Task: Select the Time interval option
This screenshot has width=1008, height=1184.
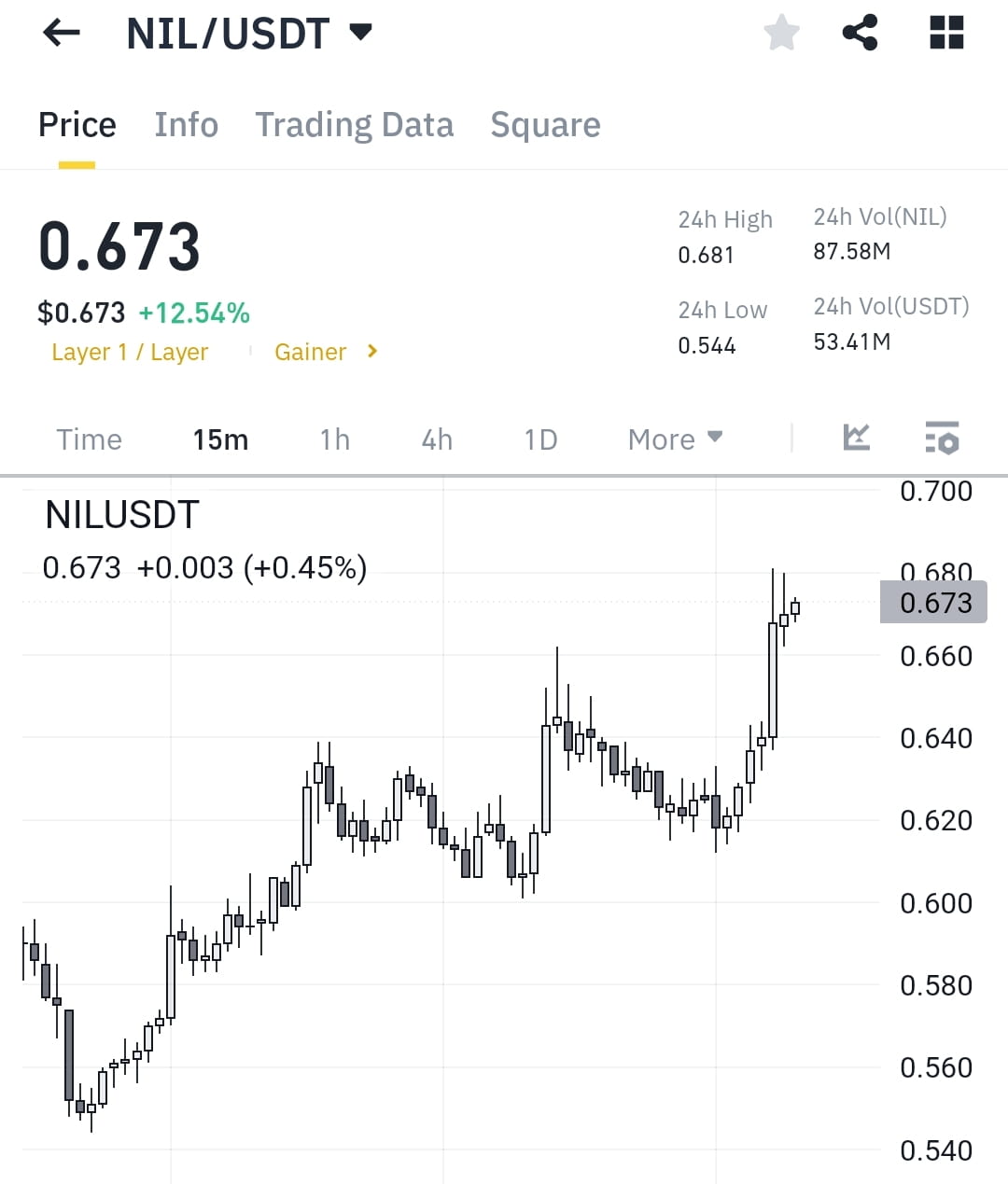Action: pyautogui.click(x=89, y=439)
